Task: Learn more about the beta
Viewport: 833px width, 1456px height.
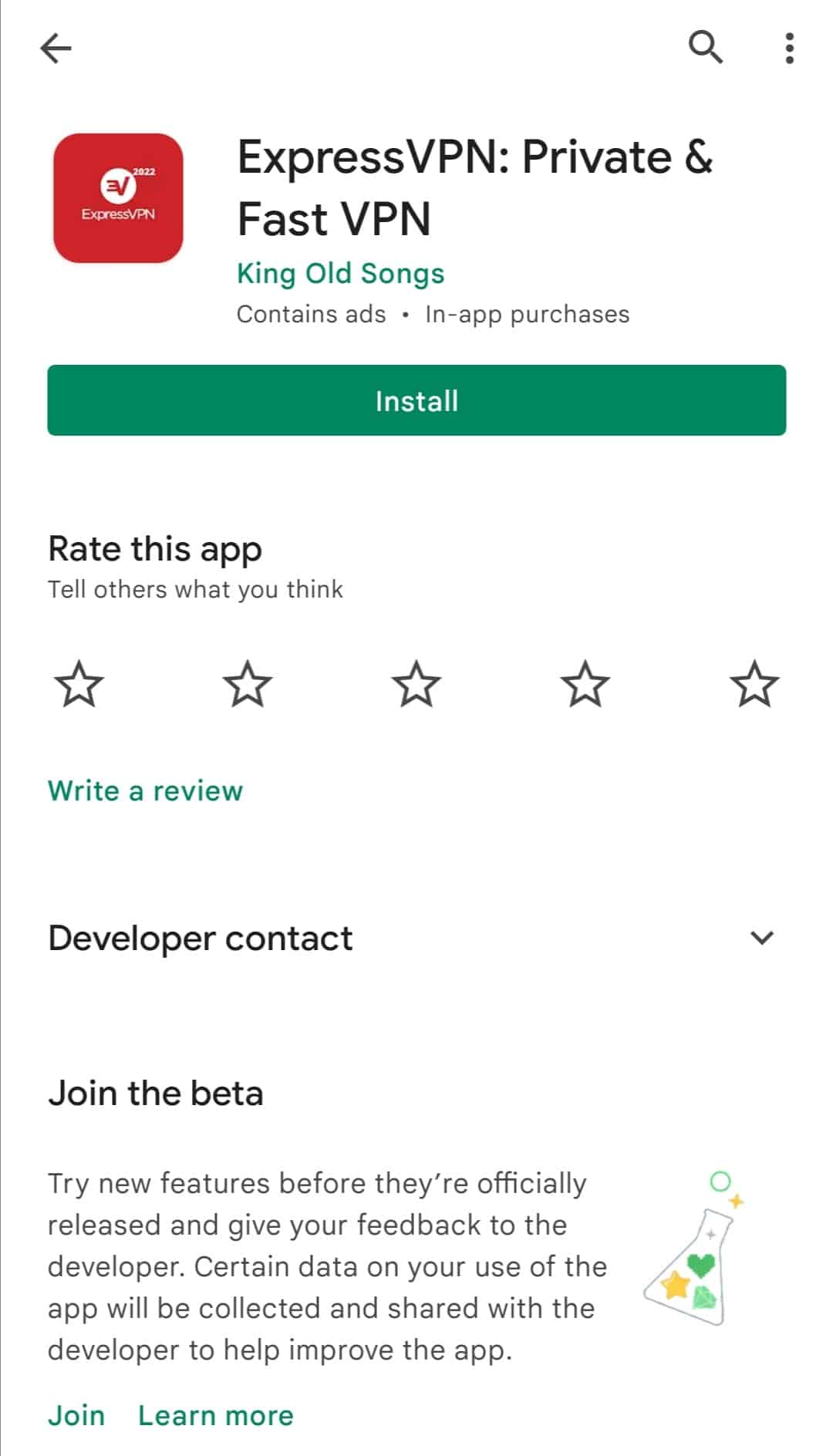Action: point(216,1415)
